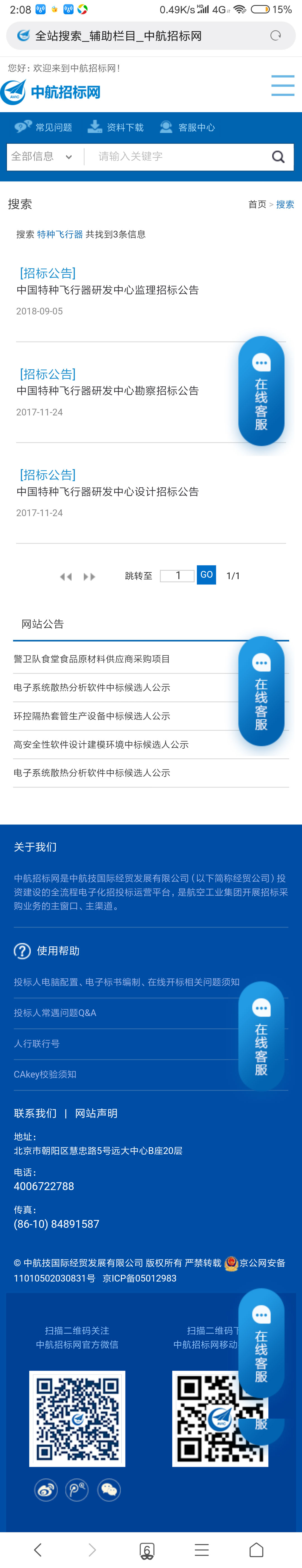
Task: Tap GO to jump to page
Action: tap(206, 575)
